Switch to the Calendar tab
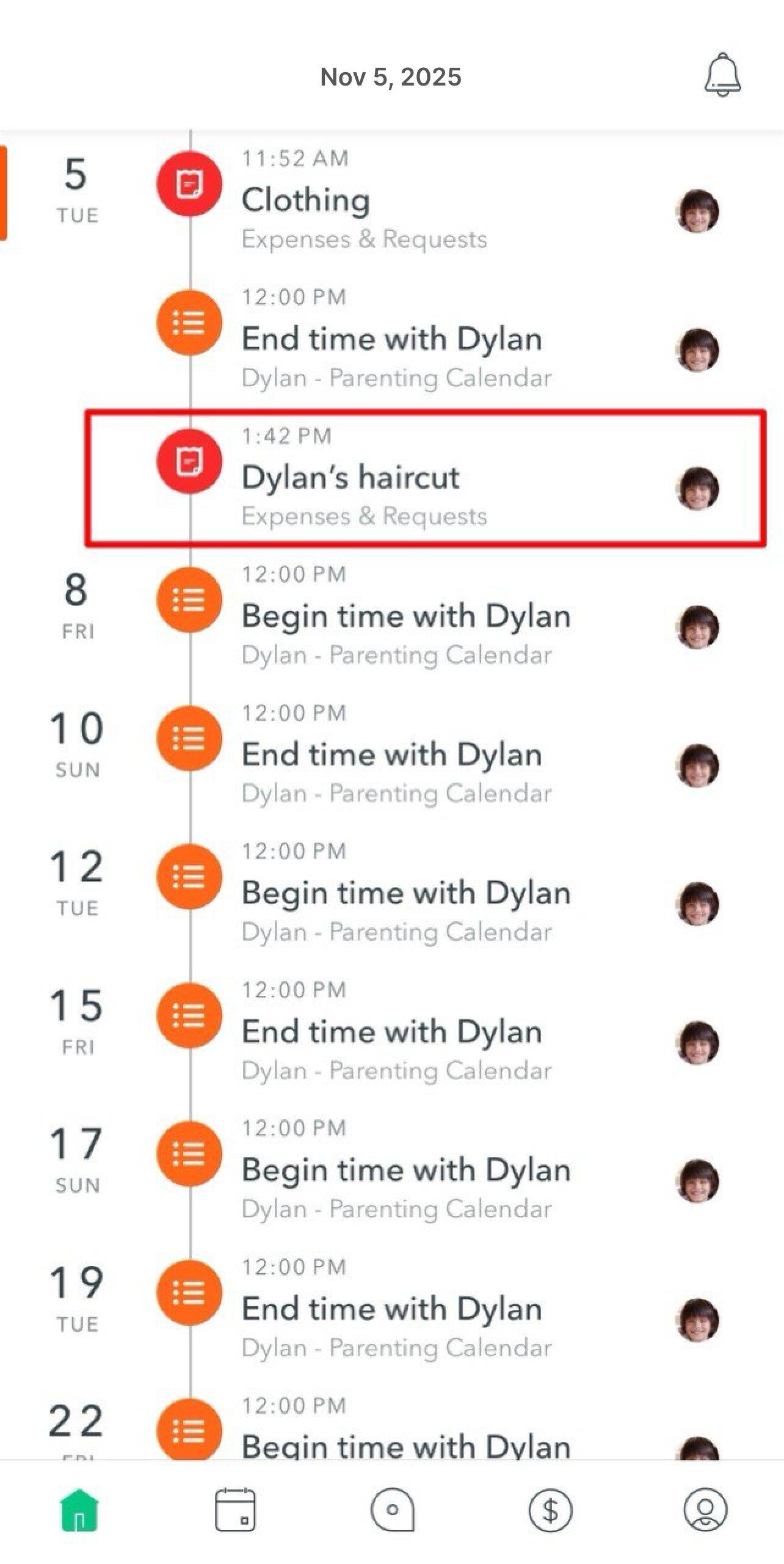The image size is (784, 1564). click(235, 1510)
